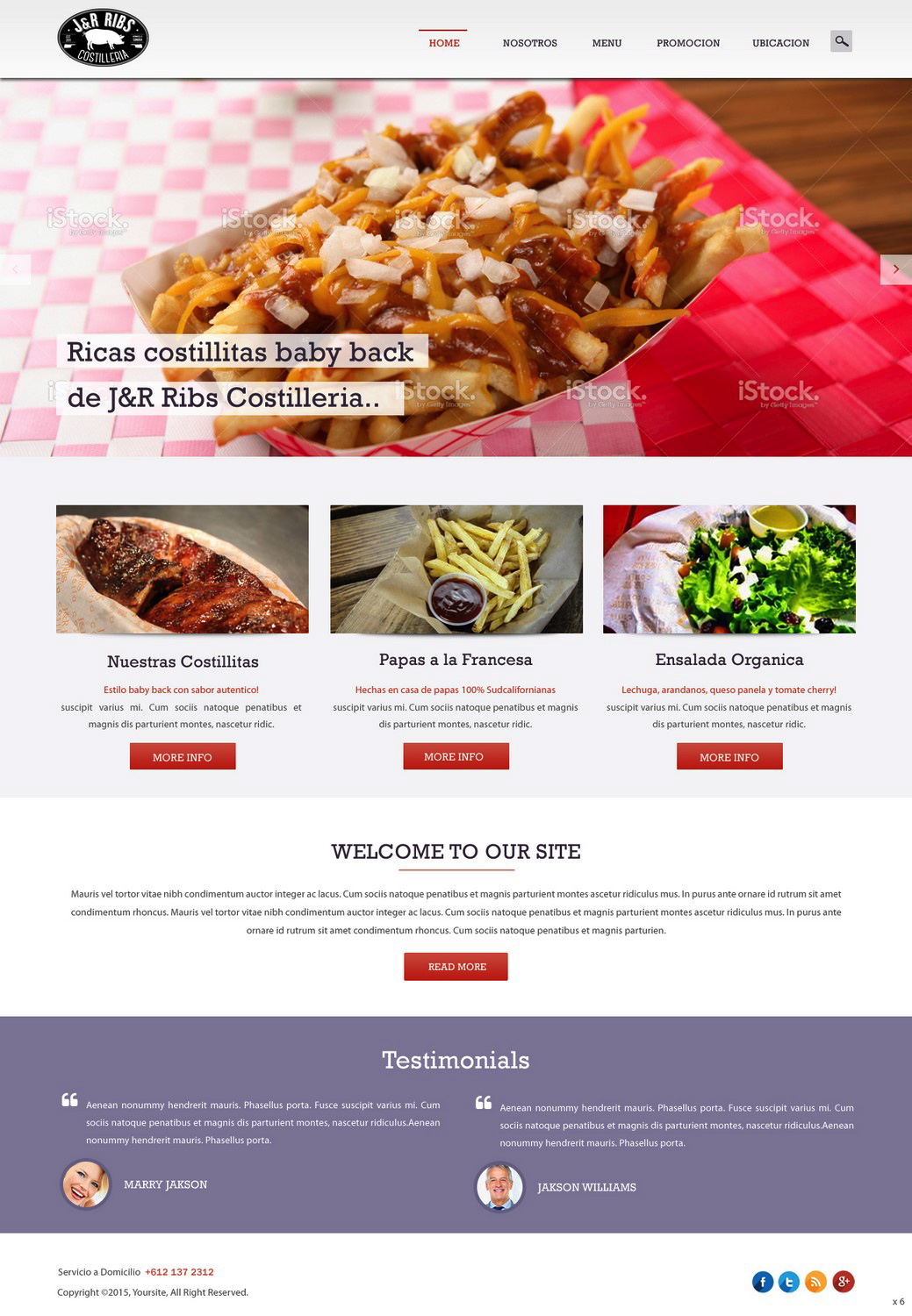The image size is (912, 1316).
Task: Call the delivery number +612 137 2312
Action: click(x=179, y=1271)
